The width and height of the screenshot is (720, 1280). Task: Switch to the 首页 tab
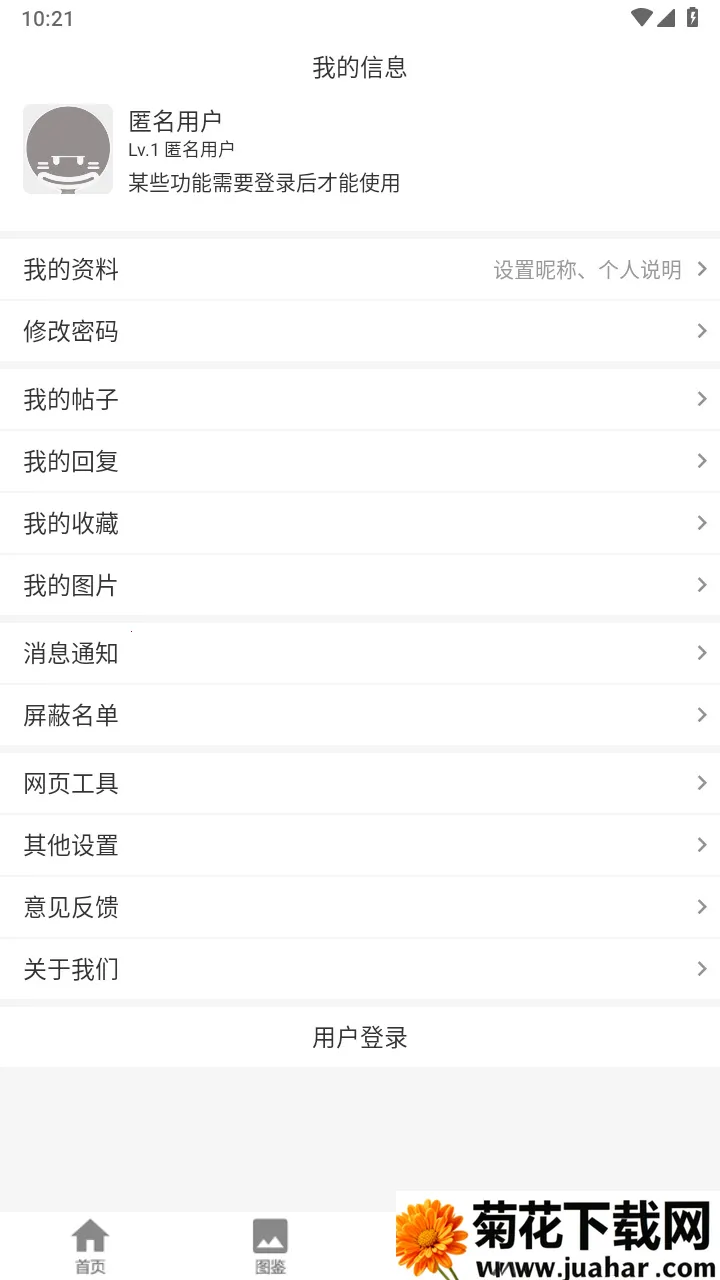click(x=90, y=1246)
